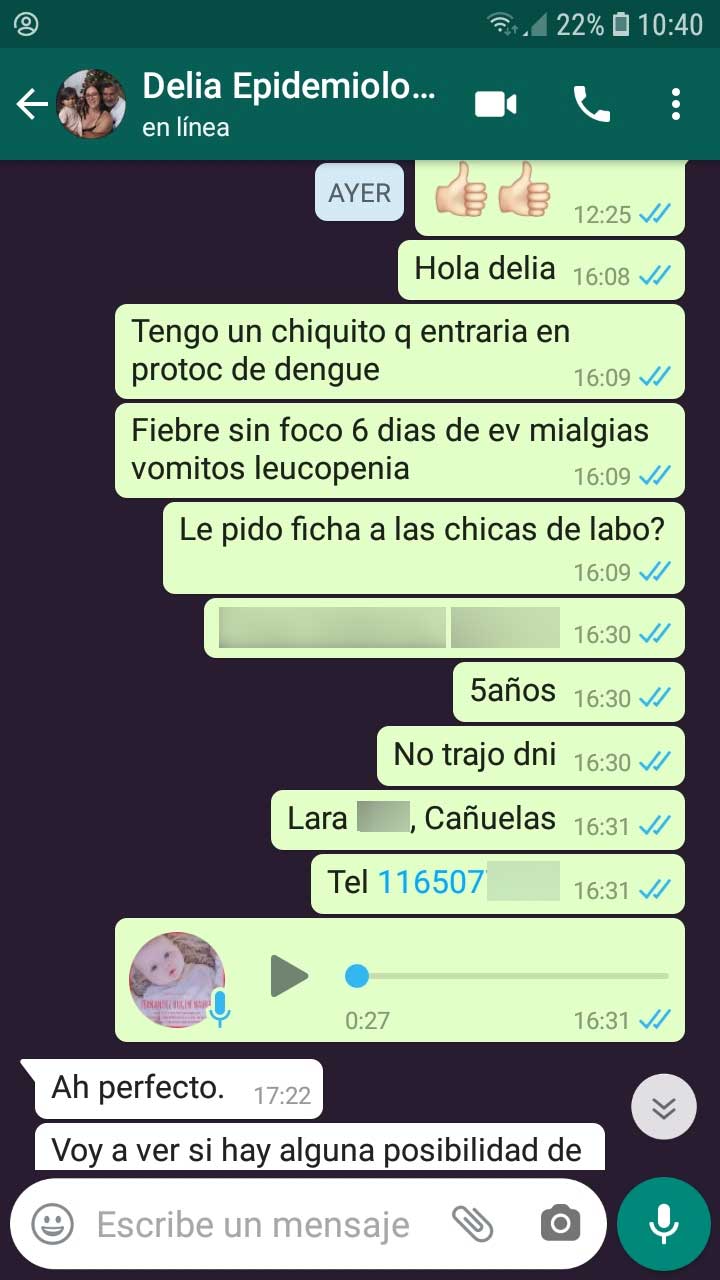Open Delia Epidemiolo... contact info
Viewport: 720px width, 1280px height.
(289, 104)
